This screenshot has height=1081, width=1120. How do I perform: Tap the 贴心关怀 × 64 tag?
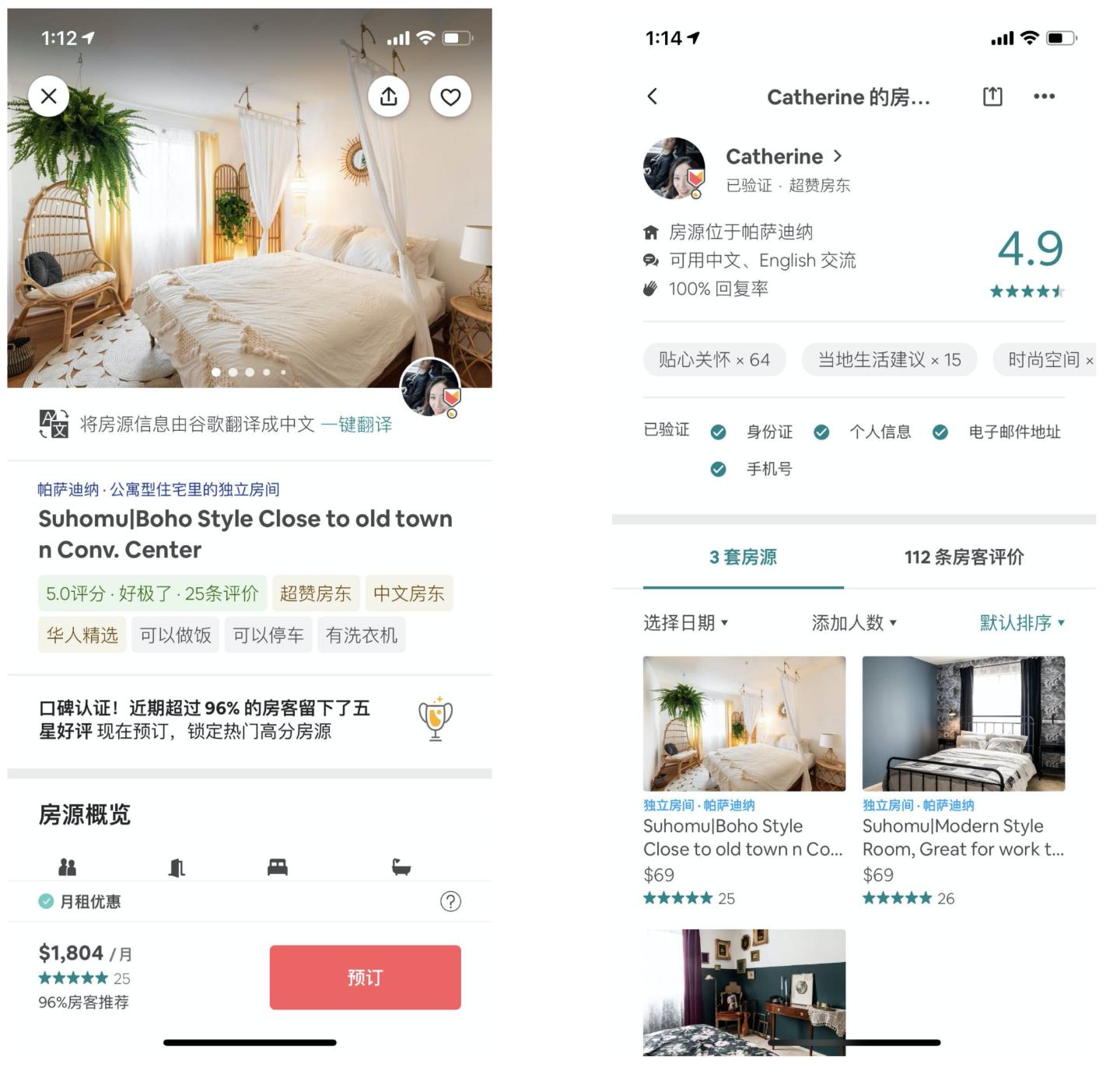point(714,359)
